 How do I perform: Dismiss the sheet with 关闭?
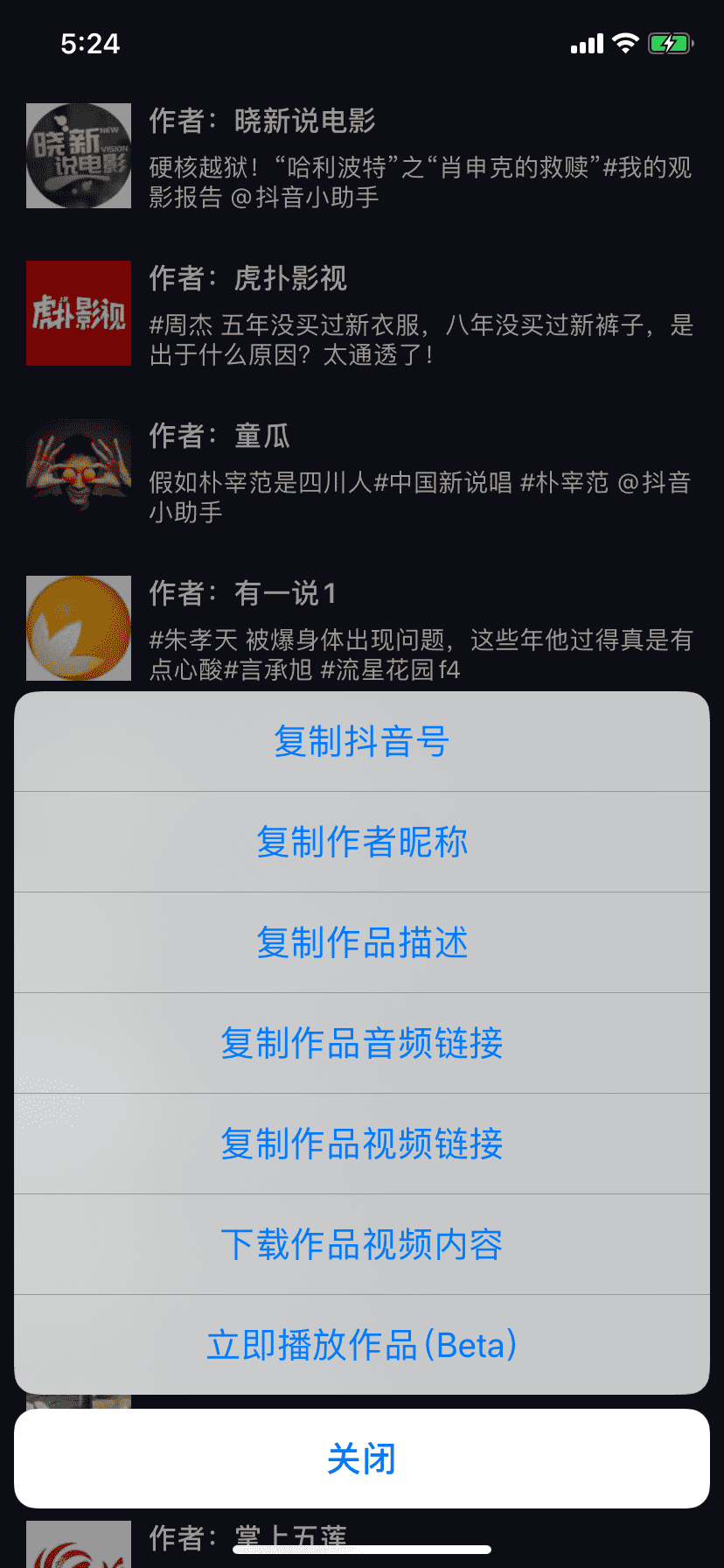(x=362, y=1459)
